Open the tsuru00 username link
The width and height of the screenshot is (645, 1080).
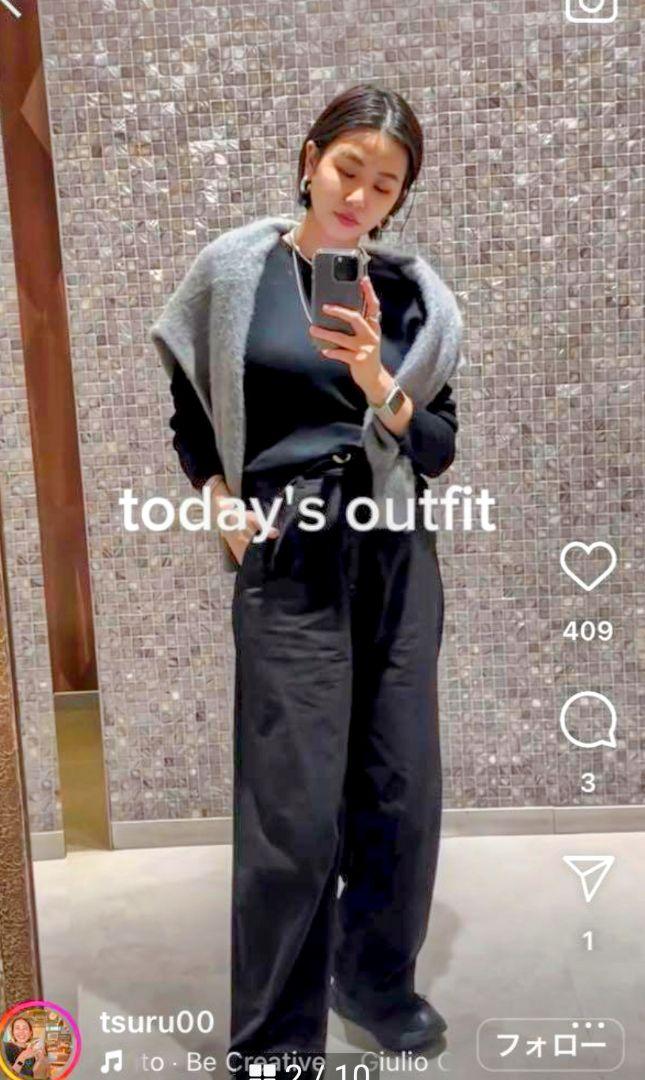coord(157,1022)
